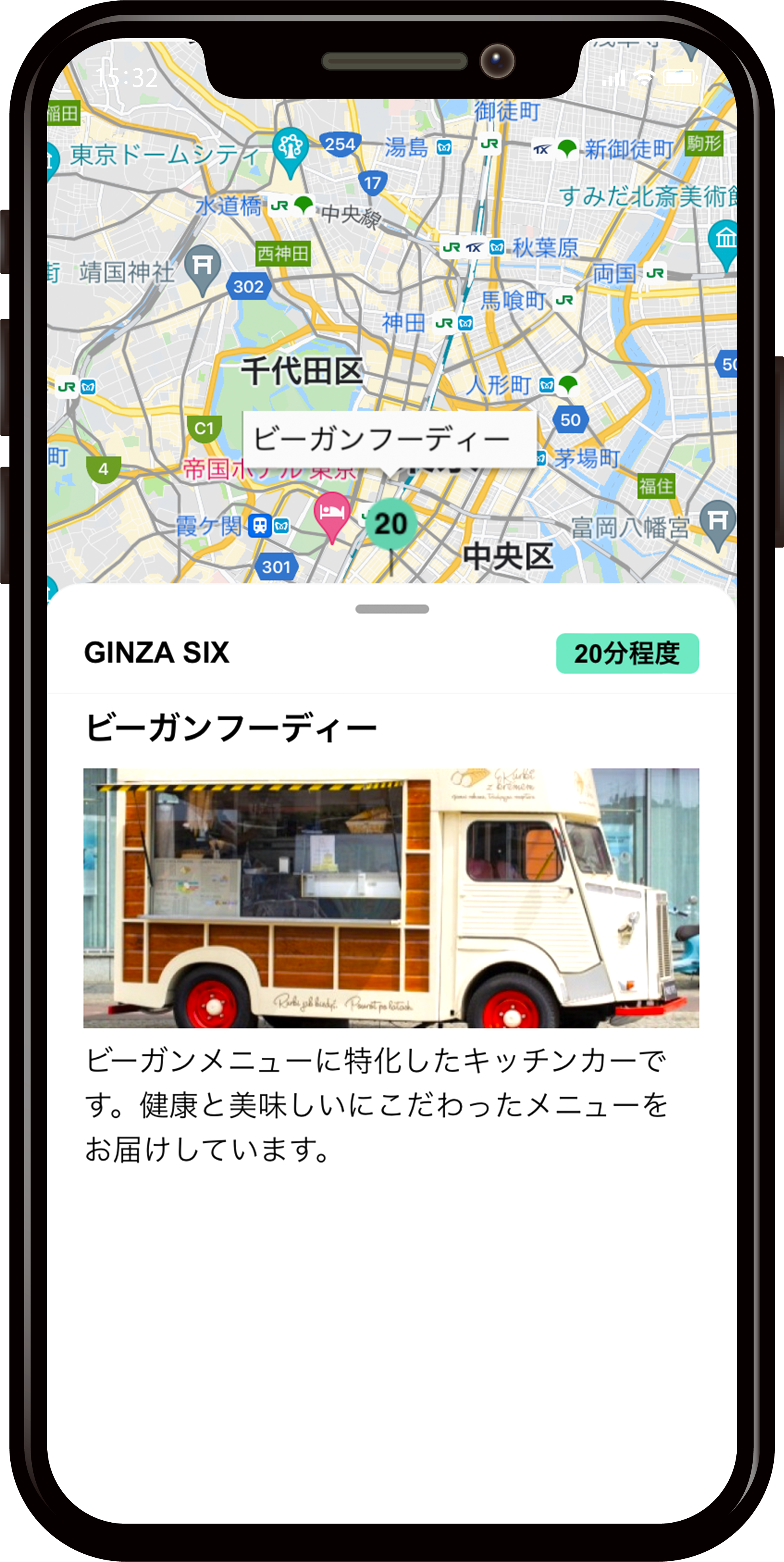Open the ビーガンフーディー map callout bubble
784x1562 pixels.
tap(389, 439)
